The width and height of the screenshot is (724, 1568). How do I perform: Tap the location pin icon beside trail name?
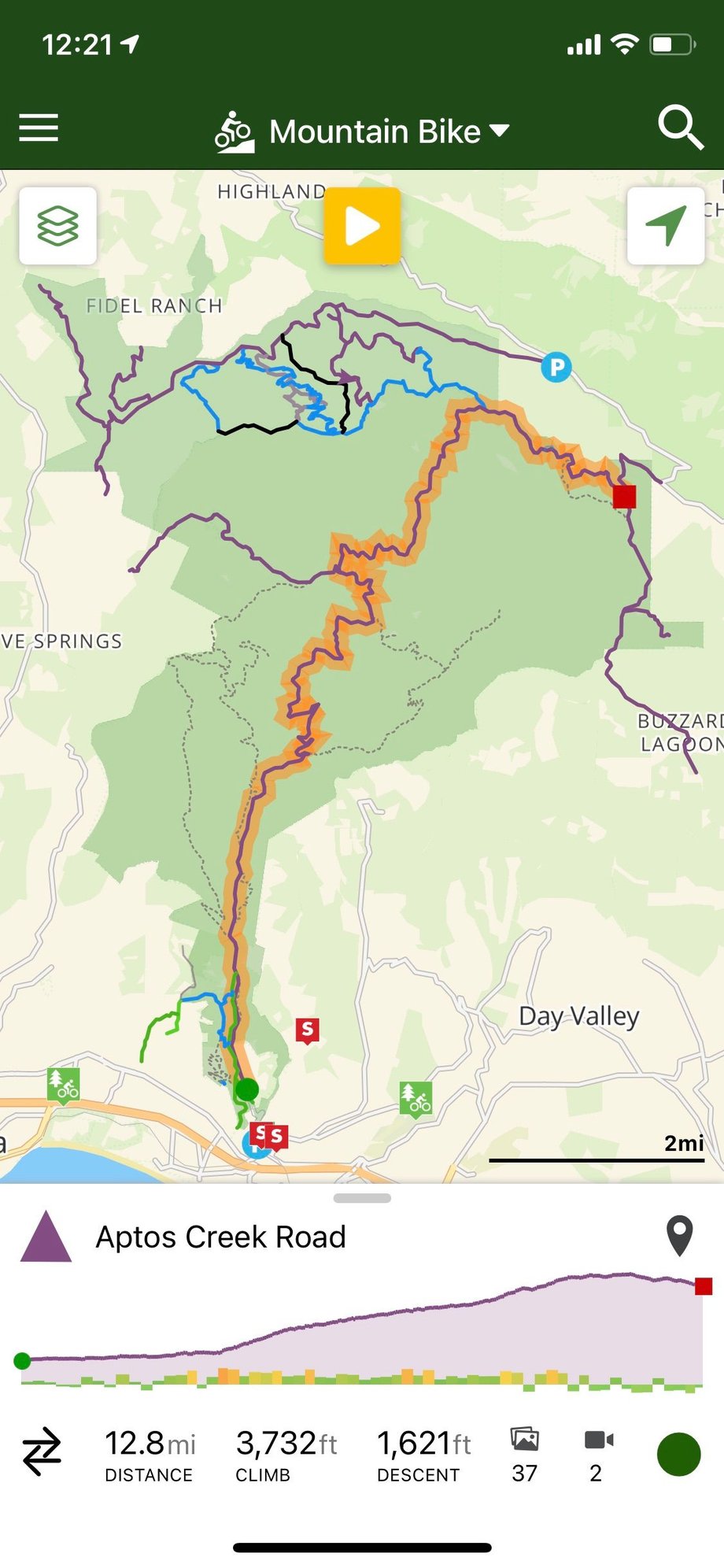679,1236
